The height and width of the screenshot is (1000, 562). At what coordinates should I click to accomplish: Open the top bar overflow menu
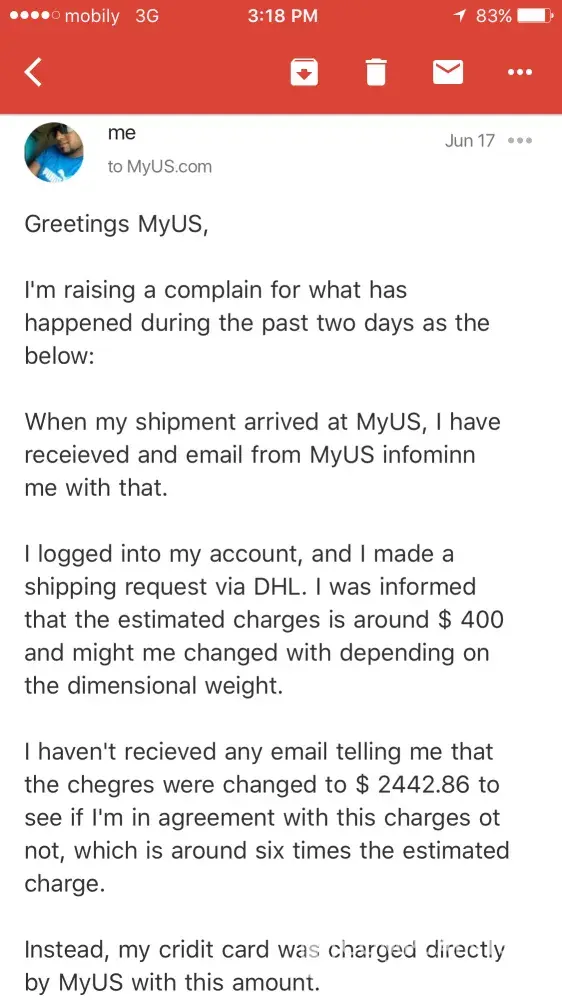(520, 71)
